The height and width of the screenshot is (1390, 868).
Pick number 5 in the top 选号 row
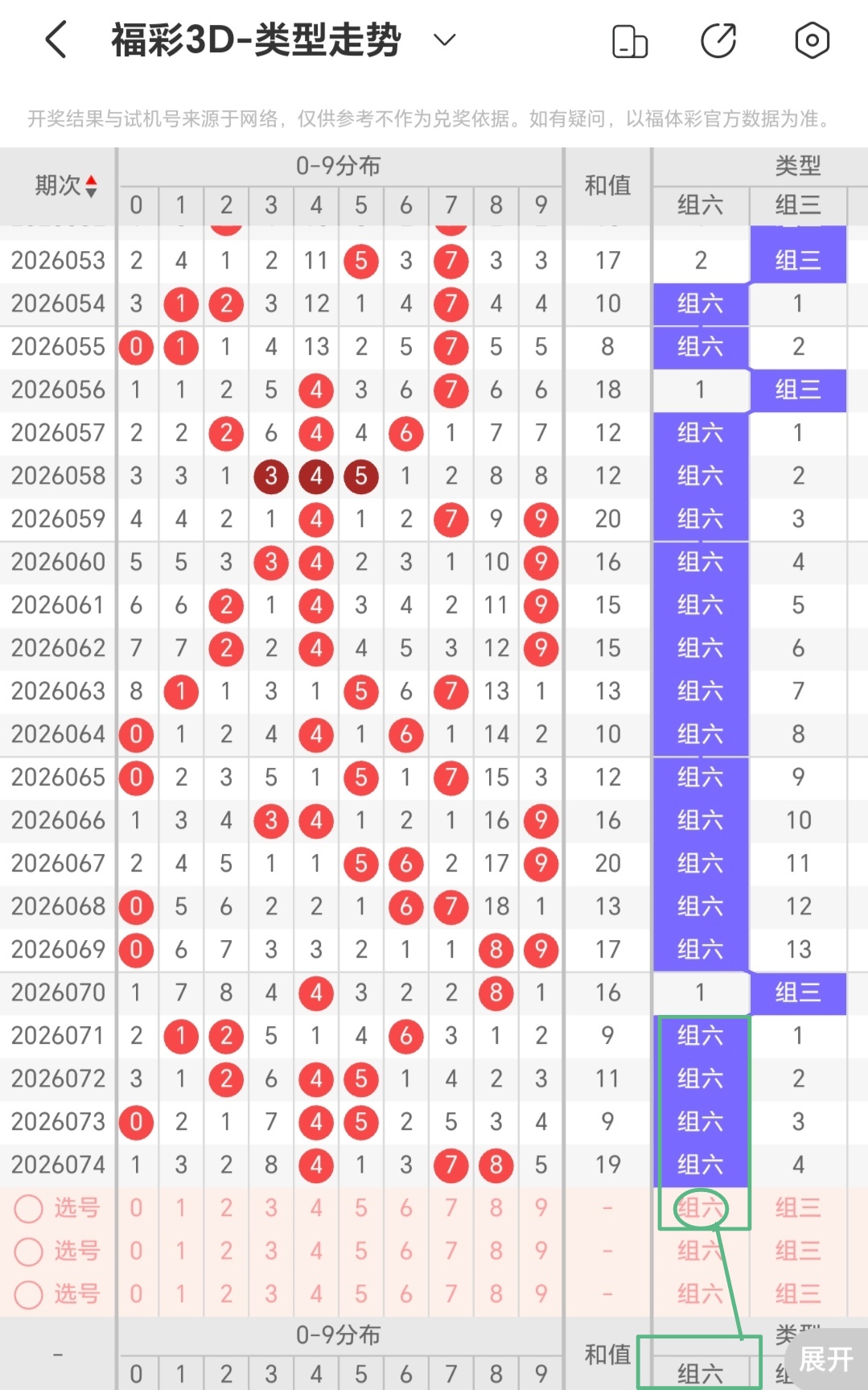click(x=361, y=1208)
